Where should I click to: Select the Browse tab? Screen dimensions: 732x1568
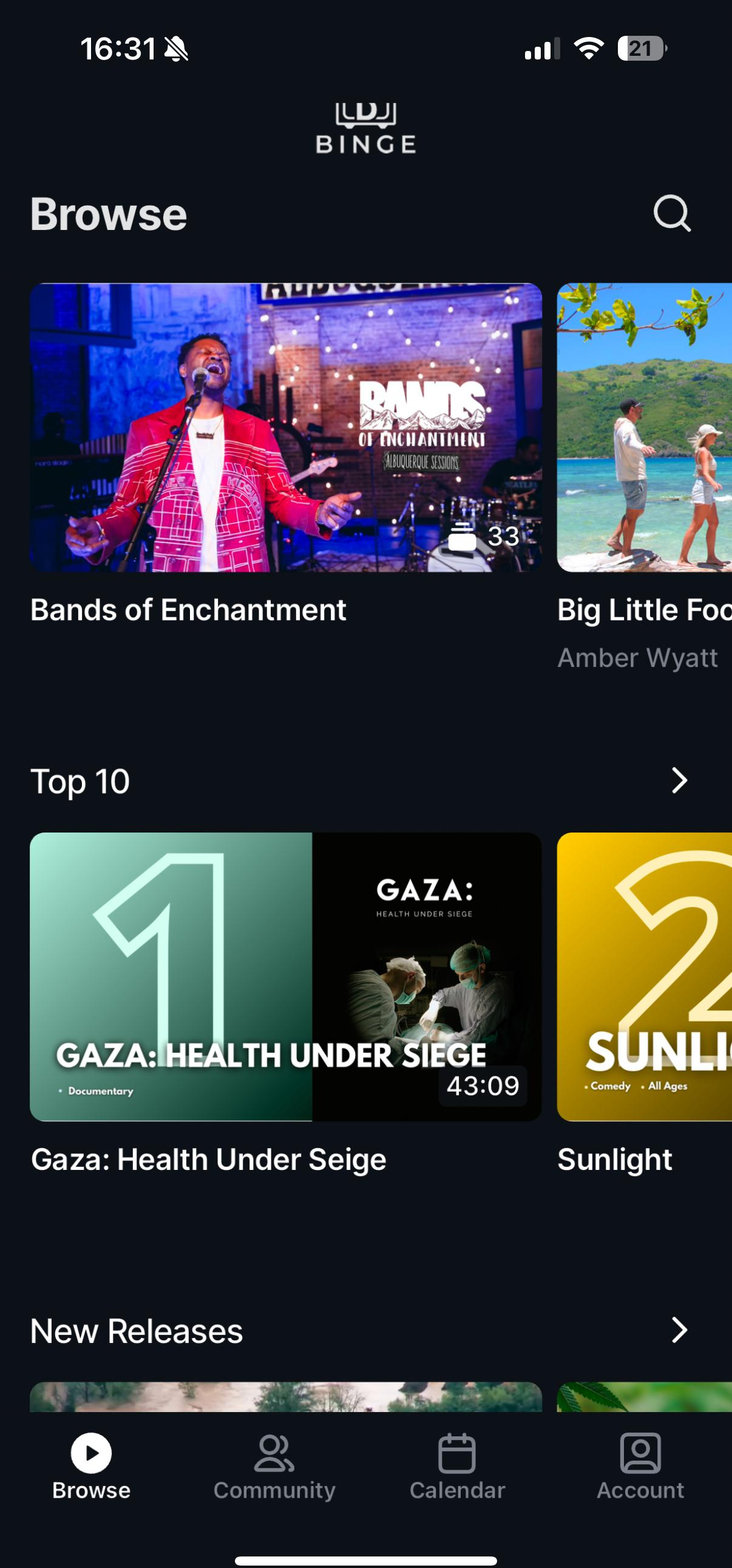[91, 1467]
